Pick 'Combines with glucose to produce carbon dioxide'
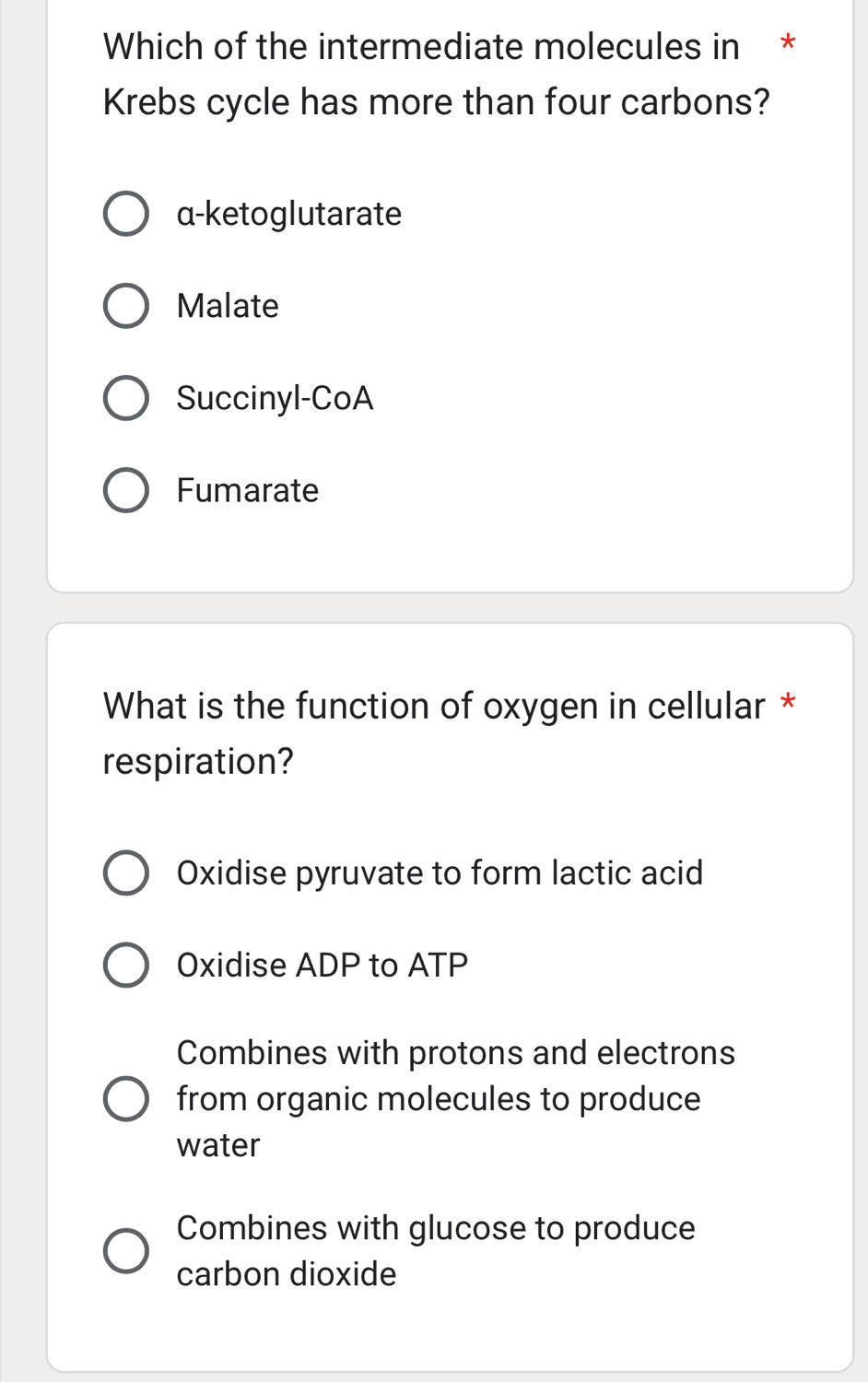Screen dimensions: 868x1382 pyautogui.click(x=126, y=1251)
